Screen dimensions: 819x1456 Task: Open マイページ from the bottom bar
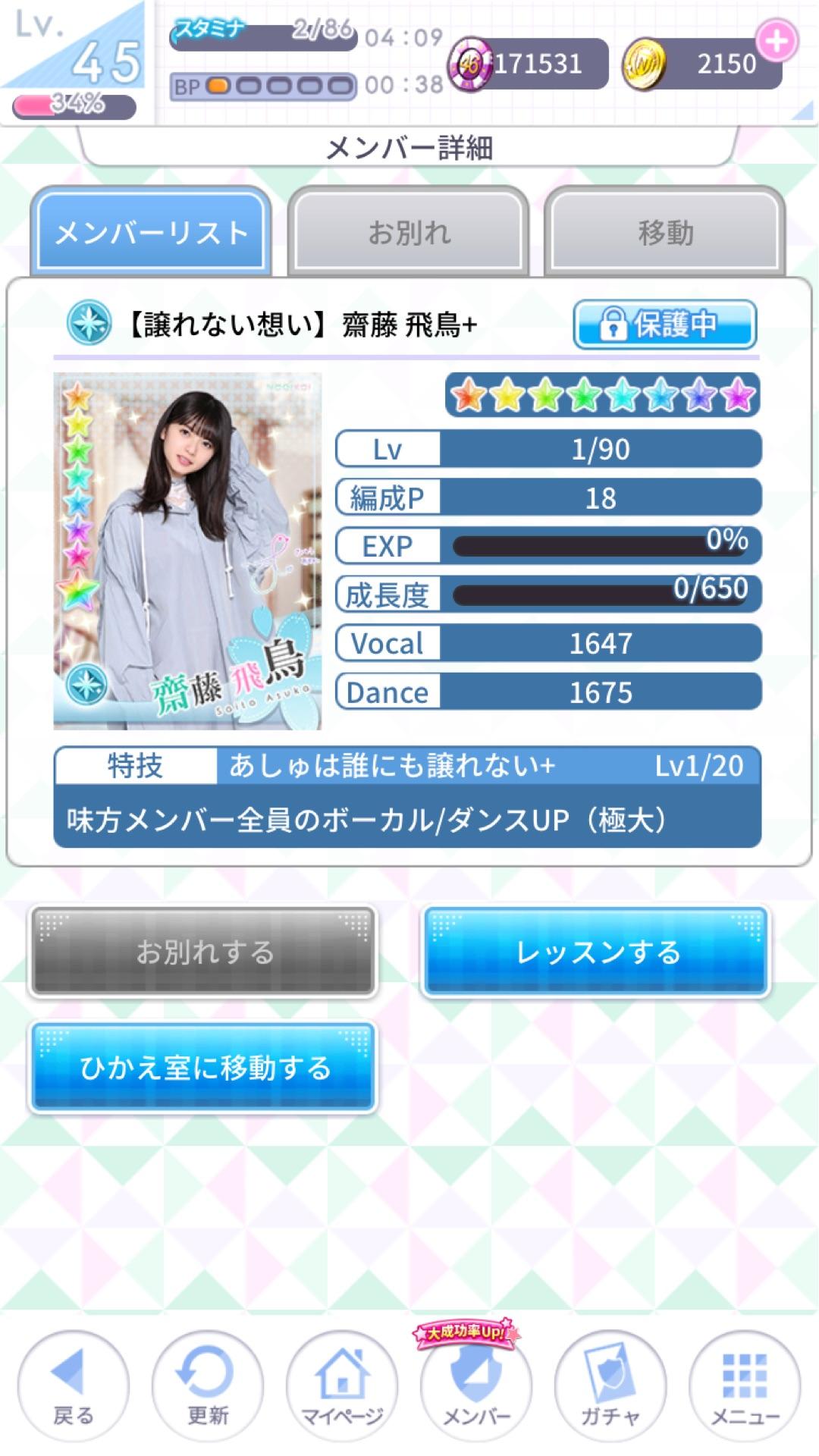(341, 1385)
